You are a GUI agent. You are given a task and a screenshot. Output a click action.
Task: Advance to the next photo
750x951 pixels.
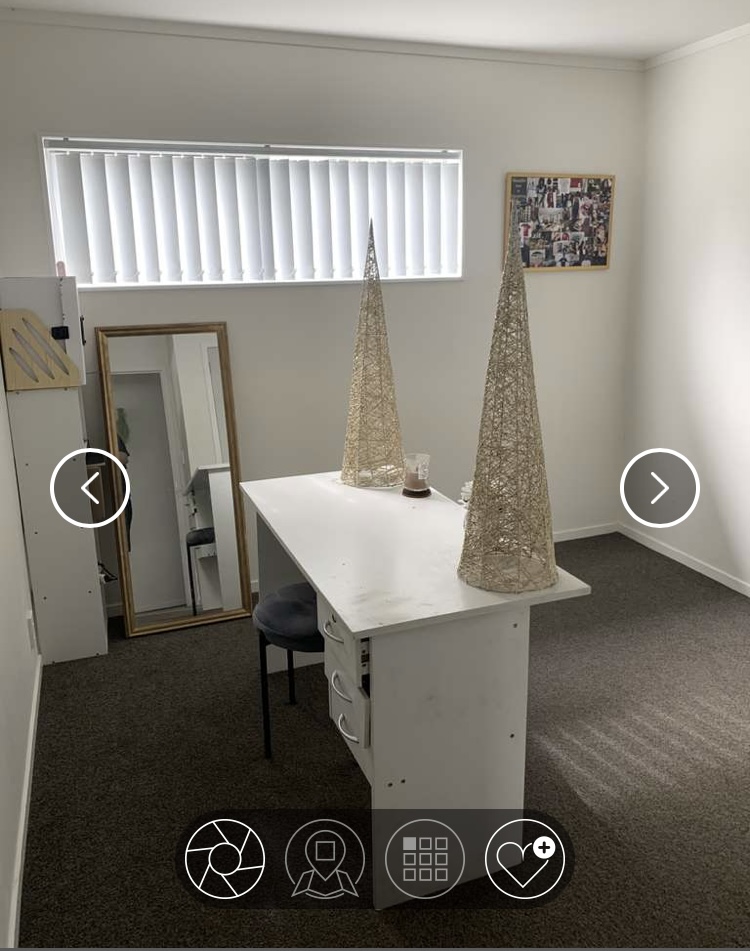click(x=660, y=488)
